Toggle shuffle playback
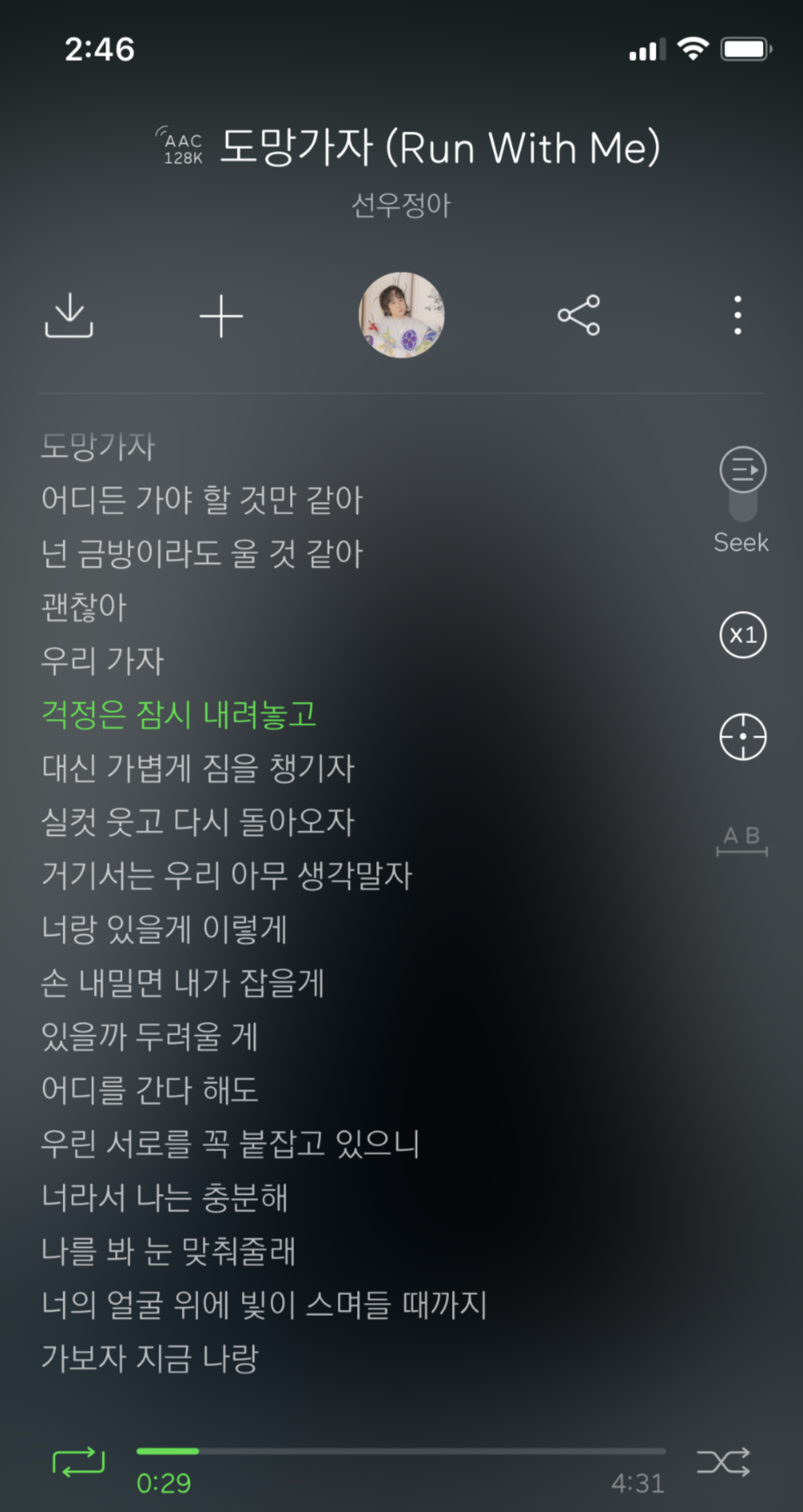This screenshot has height=1512, width=803. [x=724, y=1461]
